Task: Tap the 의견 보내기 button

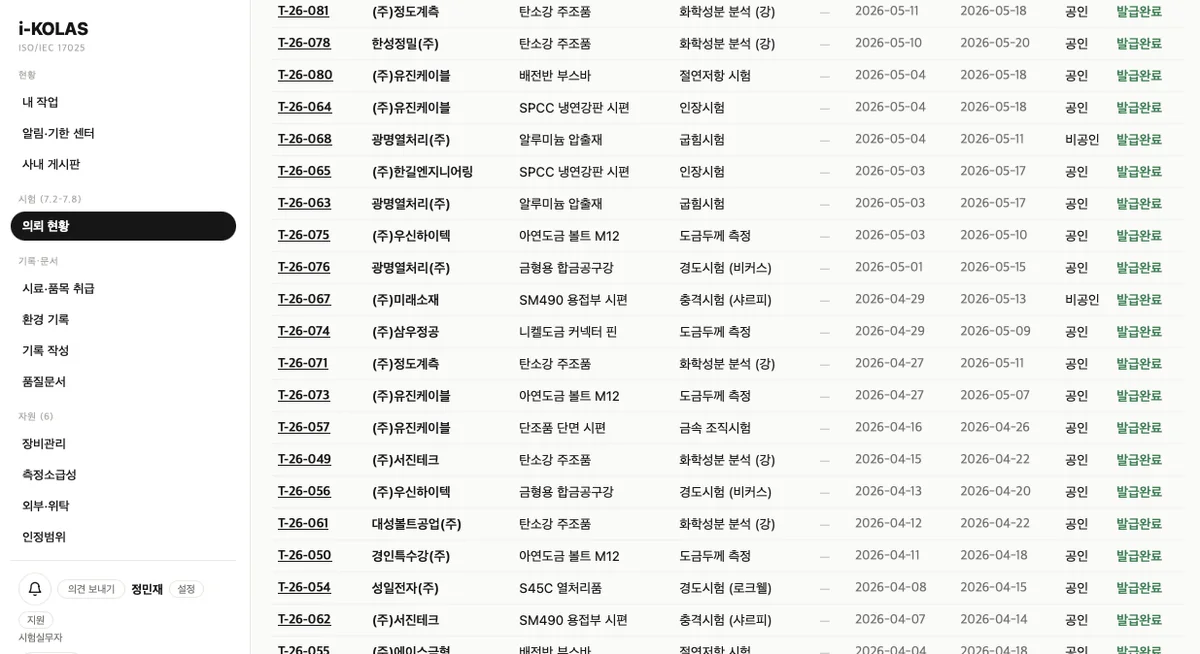Action: (91, 589)
